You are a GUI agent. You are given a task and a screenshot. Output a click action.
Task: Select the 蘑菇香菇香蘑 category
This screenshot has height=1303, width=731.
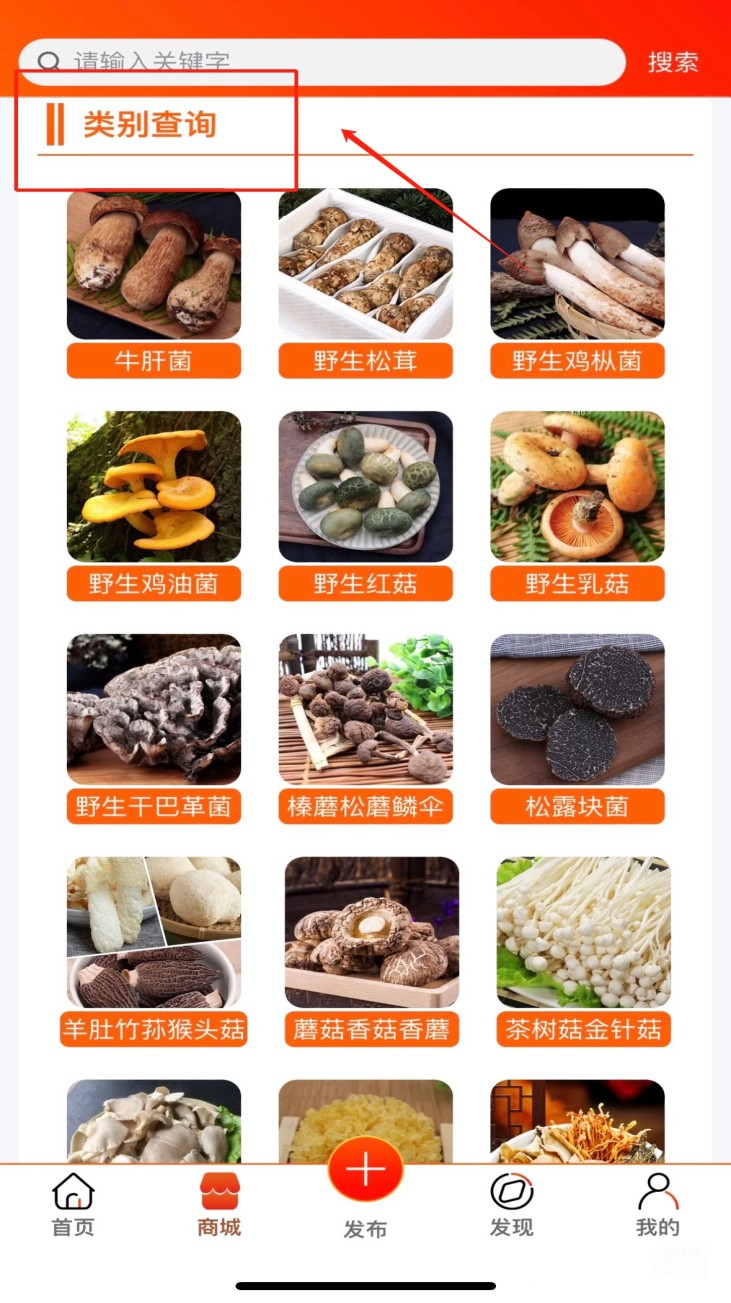tap(371, 952)
